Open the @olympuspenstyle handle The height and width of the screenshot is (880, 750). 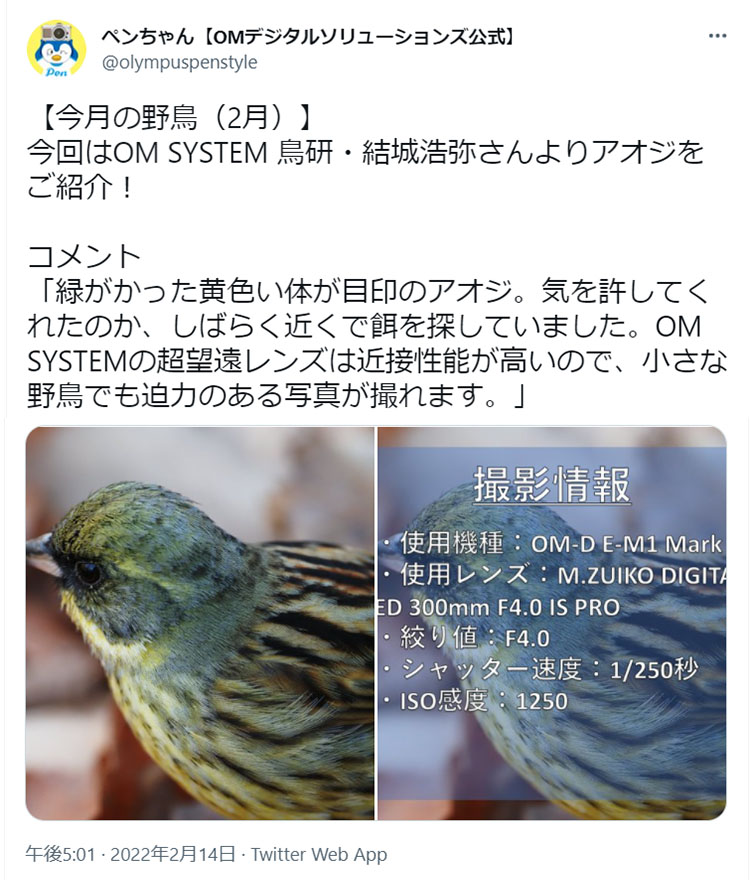coord(179,62)
